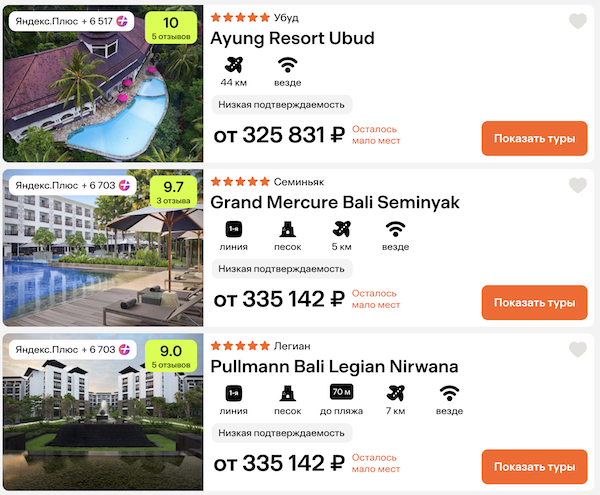
Task: Show tours for Ayung Resort Ubud
Action: tap(534, 138)
